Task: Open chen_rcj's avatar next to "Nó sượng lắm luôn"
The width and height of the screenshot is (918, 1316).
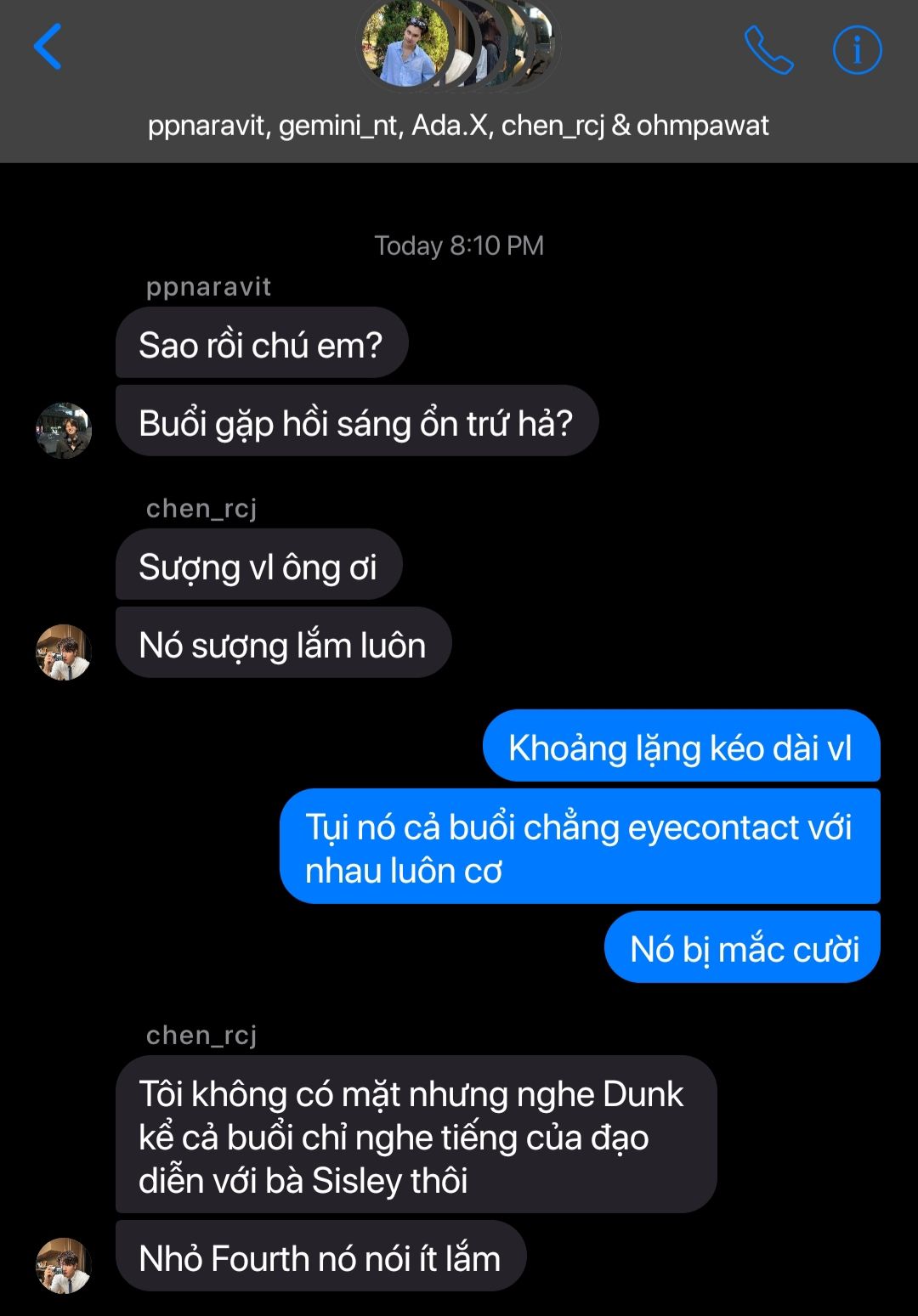Action: (64, 652)
